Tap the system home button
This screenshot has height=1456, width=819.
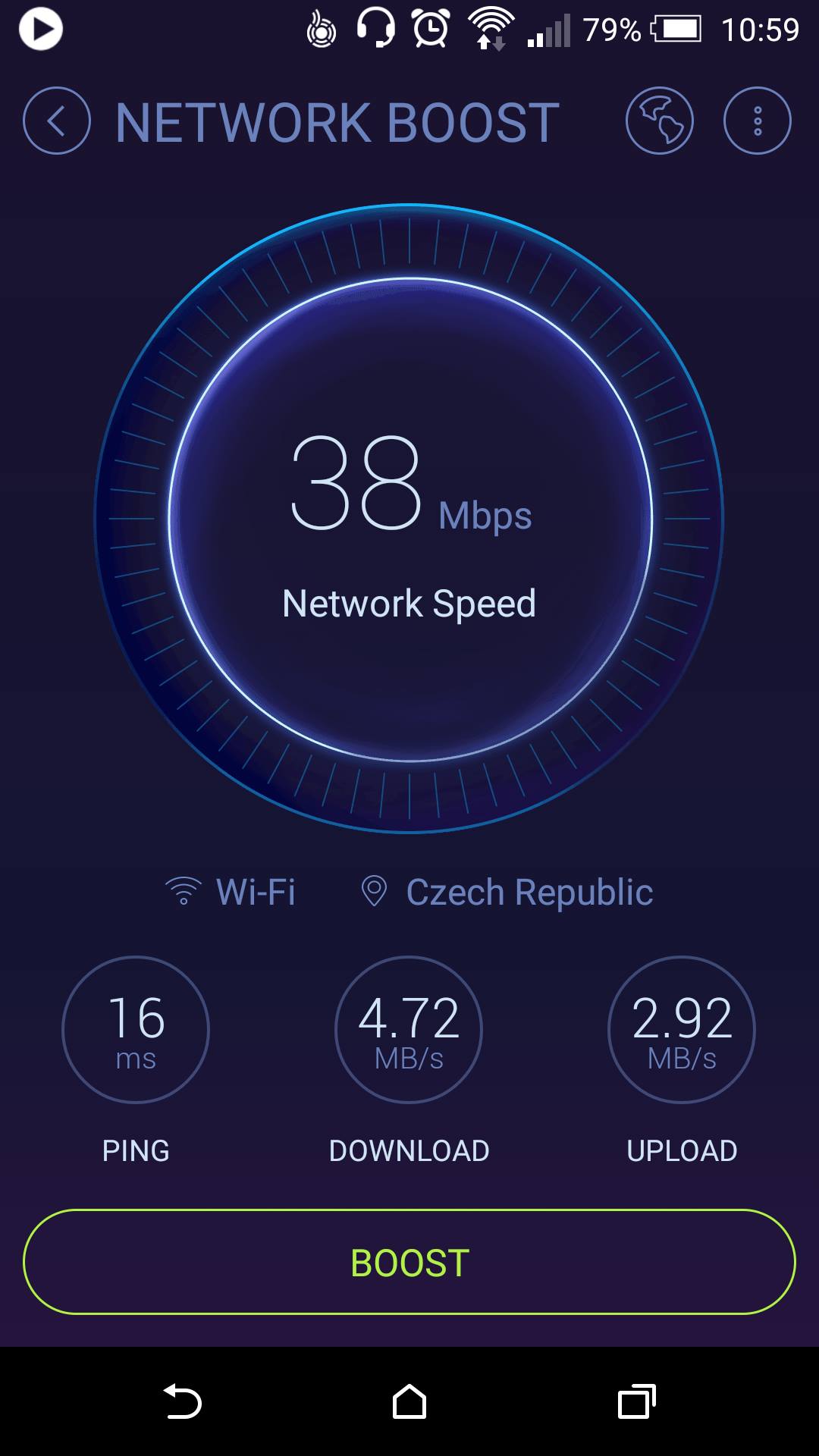(x=409, y=1401)
